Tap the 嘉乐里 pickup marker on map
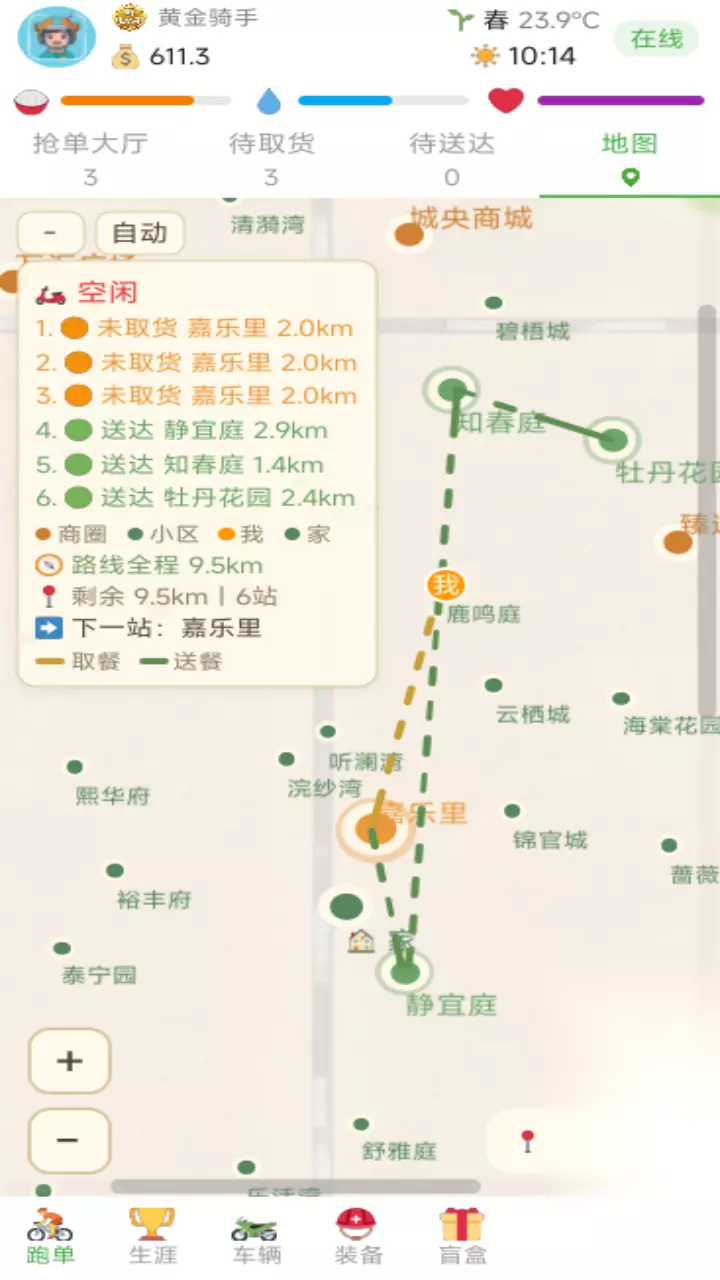 pos(375,829)
